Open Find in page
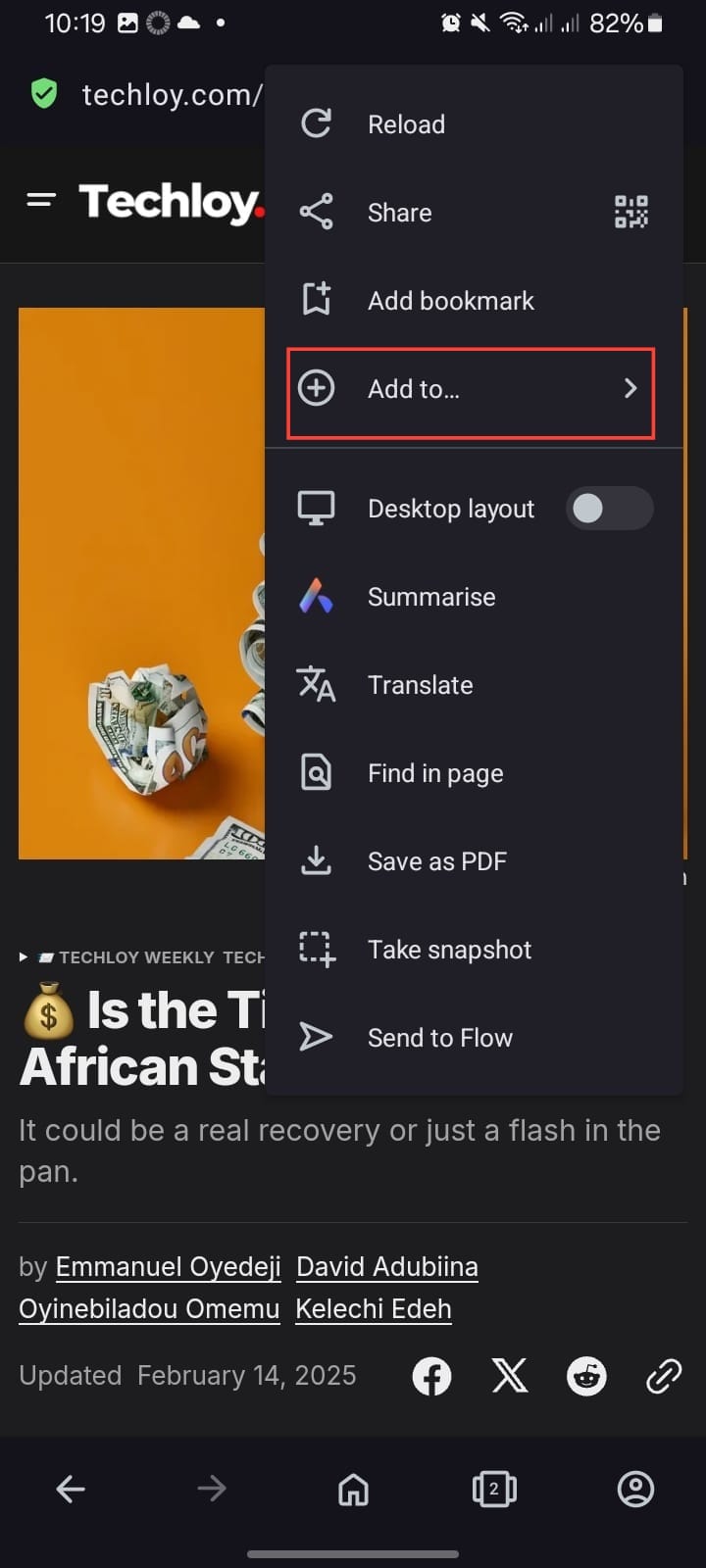The height and width of the screenshot is (1568, 706). [434, 773]
